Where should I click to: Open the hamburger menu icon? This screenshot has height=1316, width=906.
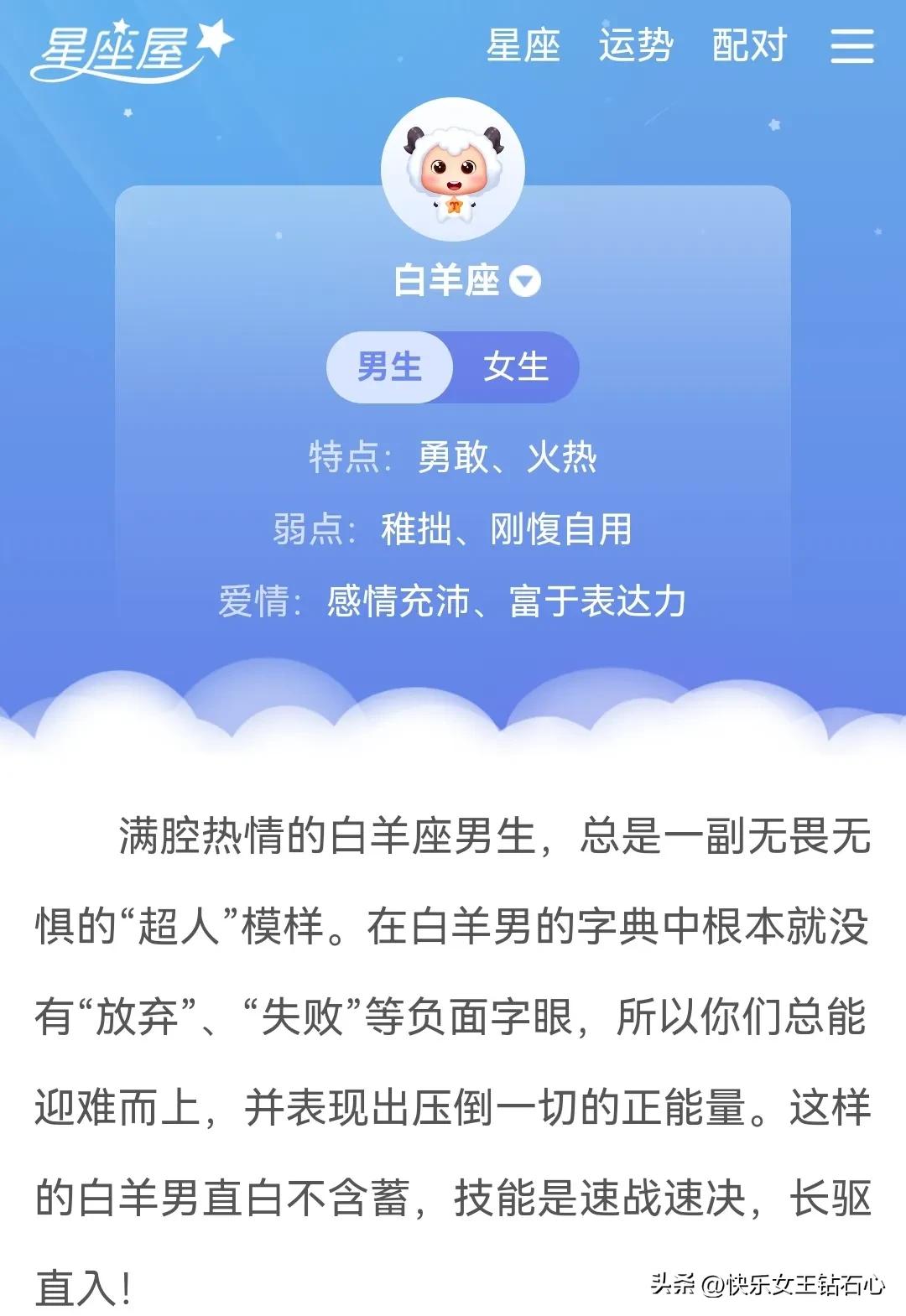851,46
